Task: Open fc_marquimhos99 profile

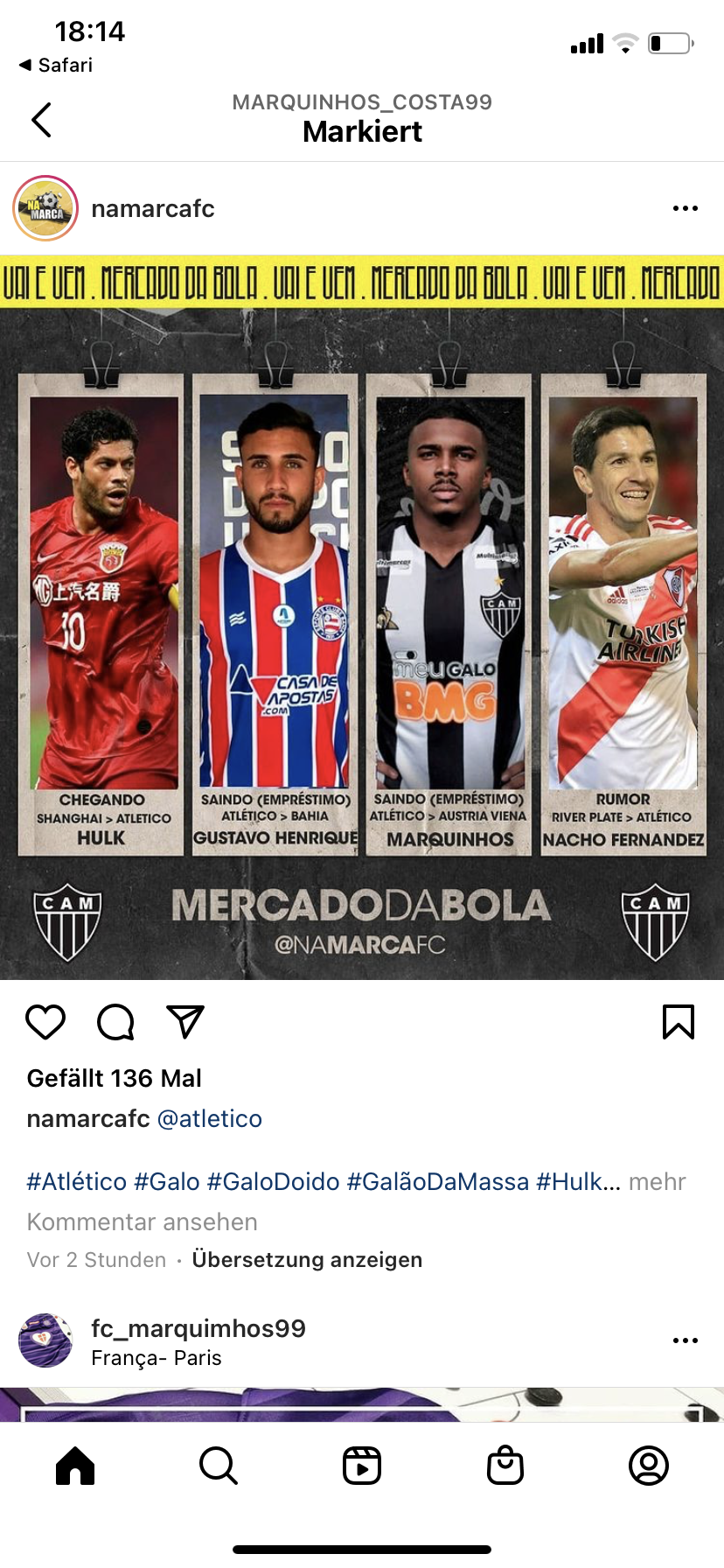Action: 198,1328
